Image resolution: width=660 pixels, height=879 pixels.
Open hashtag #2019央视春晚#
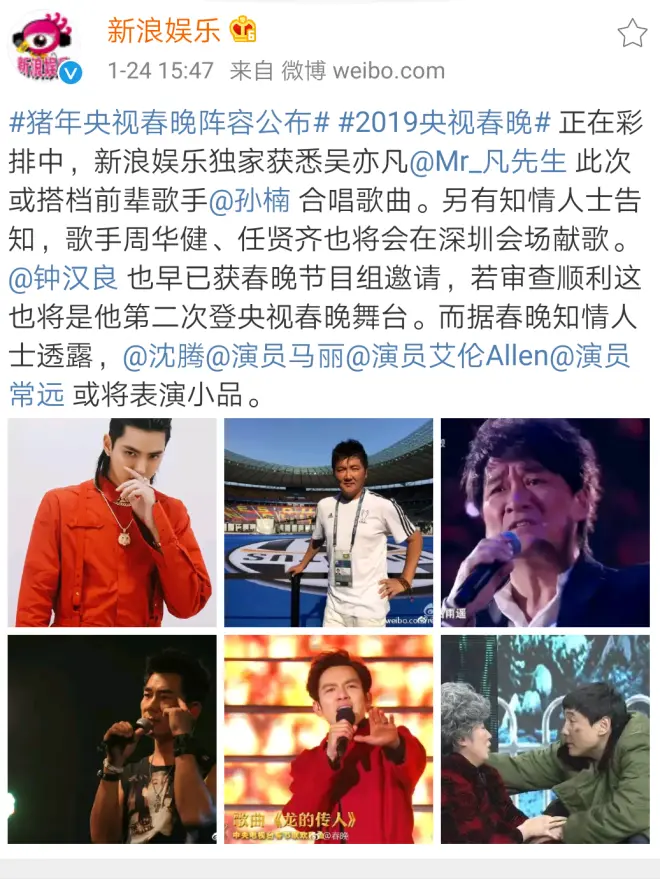[x=445, y=122]
